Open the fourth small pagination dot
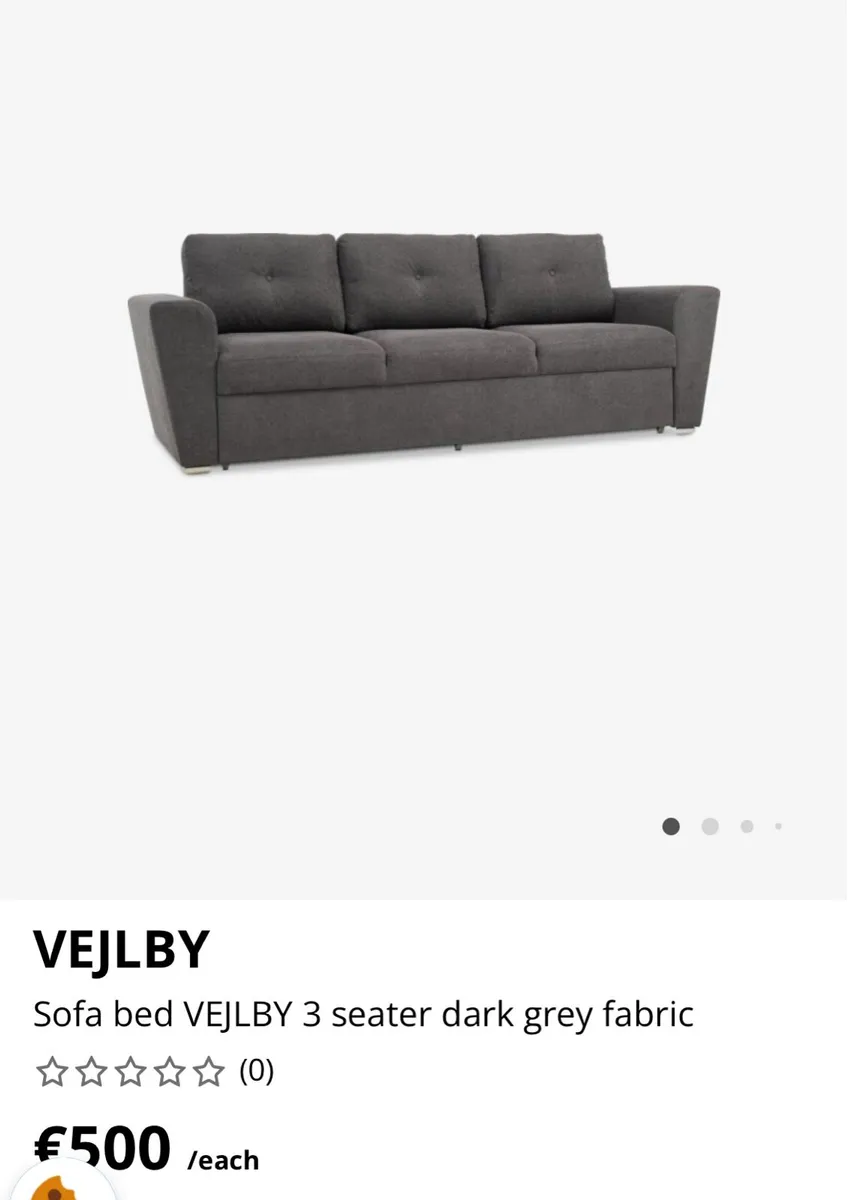Viewport: 848px width, 1200px height. tap(778, 826)
